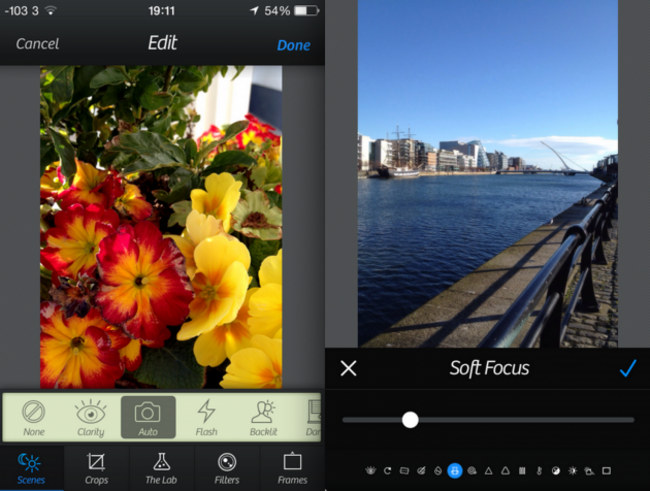The height and width of the screenshot is (491, 650).
Task: Select the None scene
Action: coord(34,417)
